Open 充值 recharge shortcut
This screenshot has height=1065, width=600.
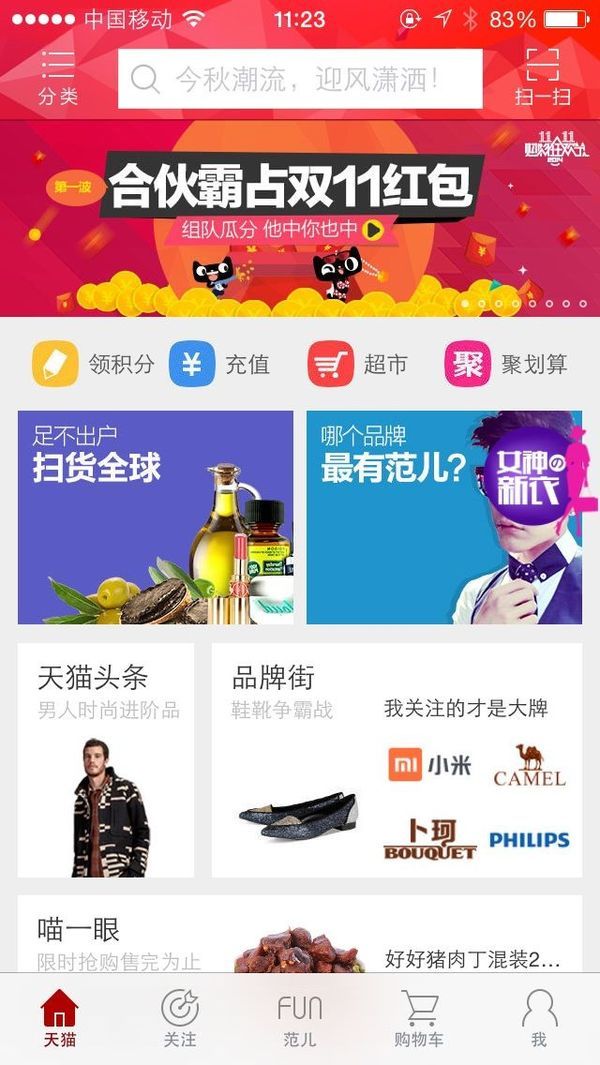click(219, 364)
